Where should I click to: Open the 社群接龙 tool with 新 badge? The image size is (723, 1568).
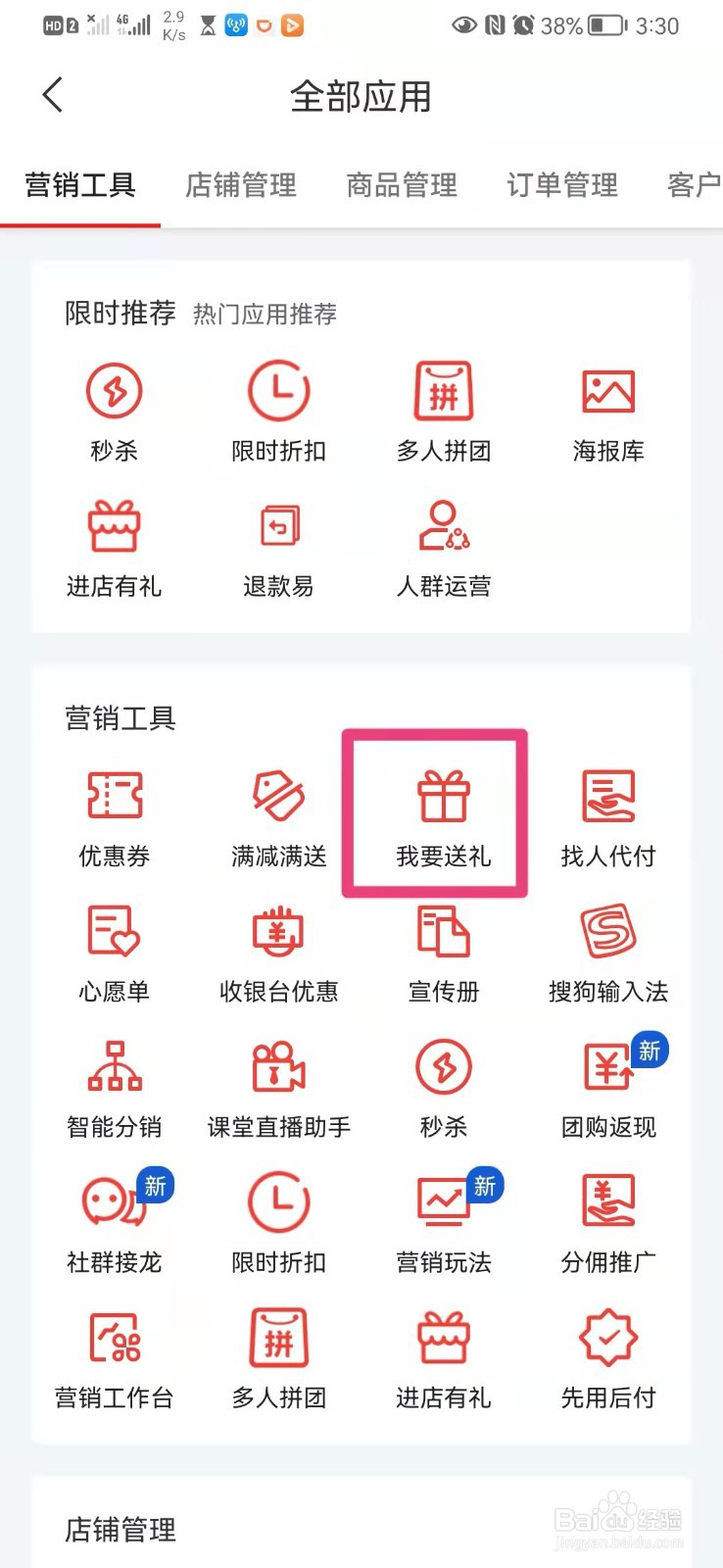pyautogui.click(x=114, y=1217)
